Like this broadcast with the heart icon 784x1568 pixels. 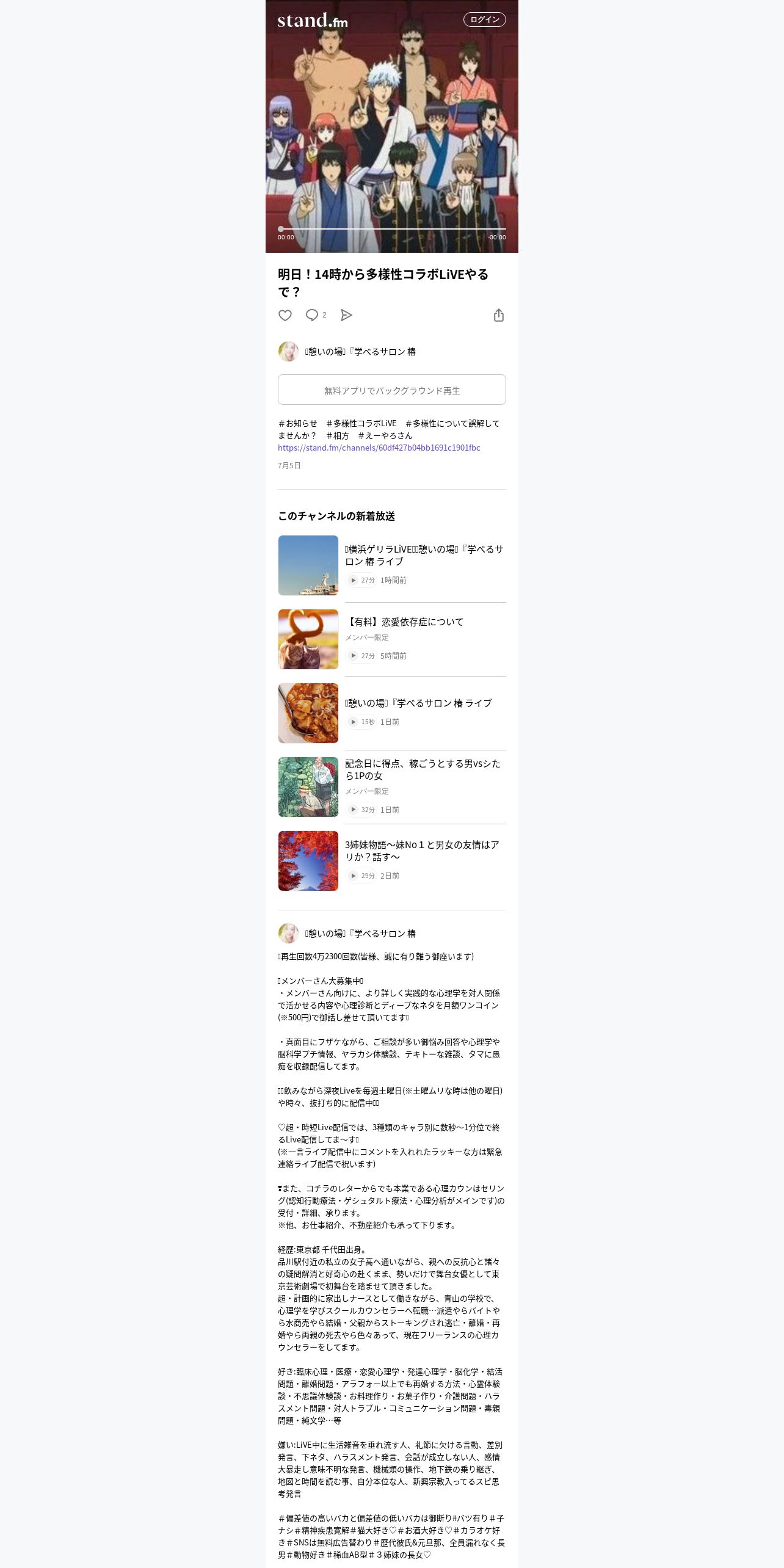coord(285,315)
